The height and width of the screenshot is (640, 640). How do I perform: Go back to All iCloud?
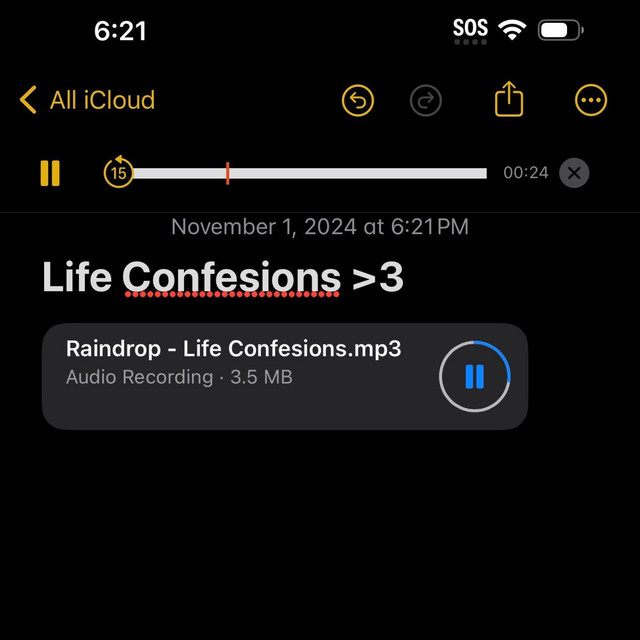[x=87, y=100]
